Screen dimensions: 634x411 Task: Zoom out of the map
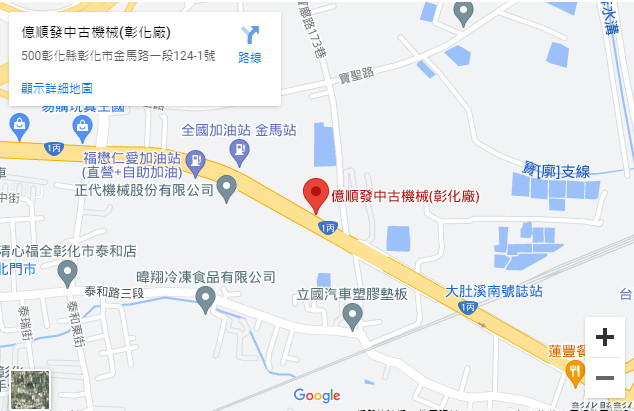[604, 377]
